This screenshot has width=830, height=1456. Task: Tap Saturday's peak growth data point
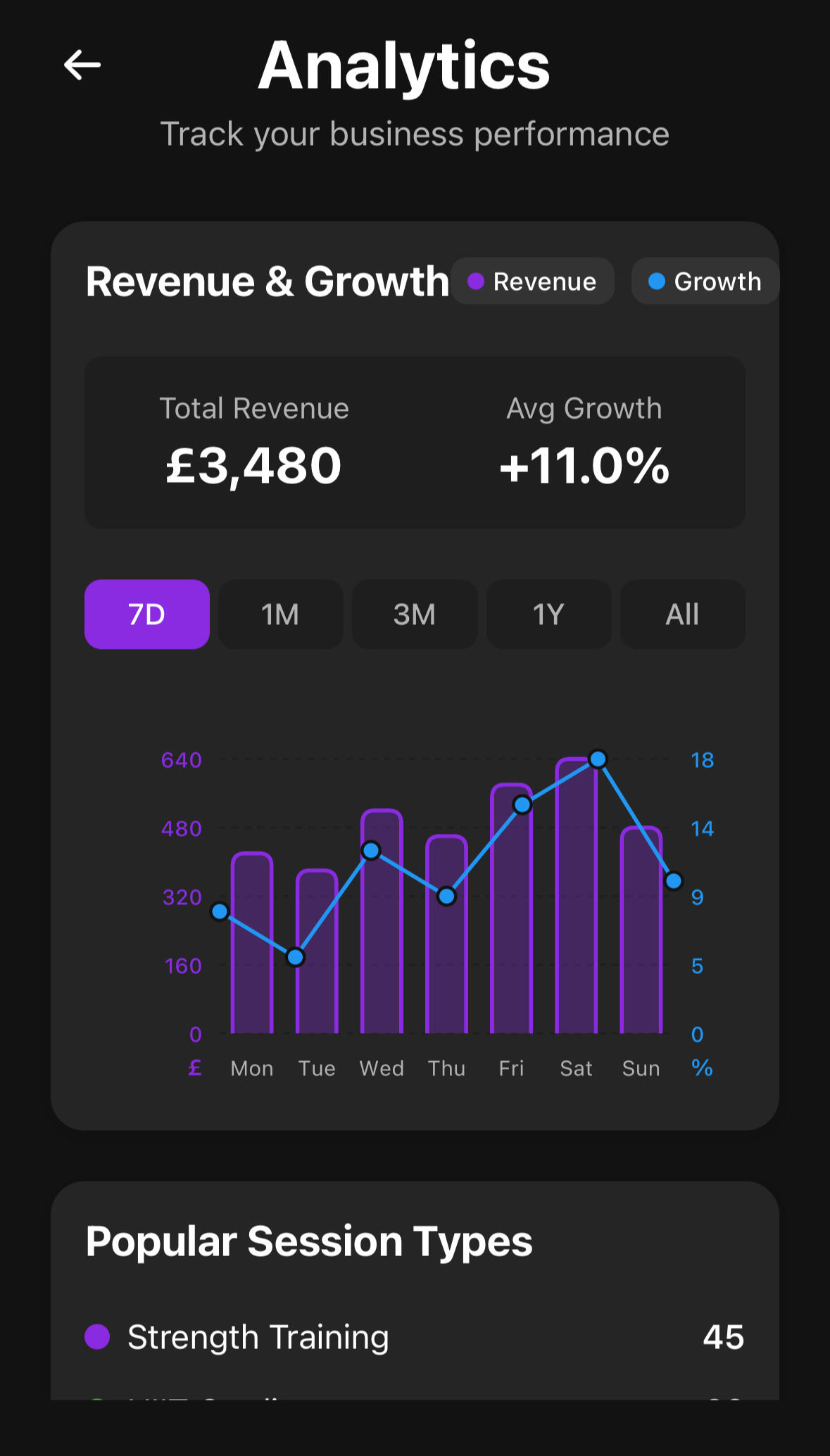coord(598,759)
